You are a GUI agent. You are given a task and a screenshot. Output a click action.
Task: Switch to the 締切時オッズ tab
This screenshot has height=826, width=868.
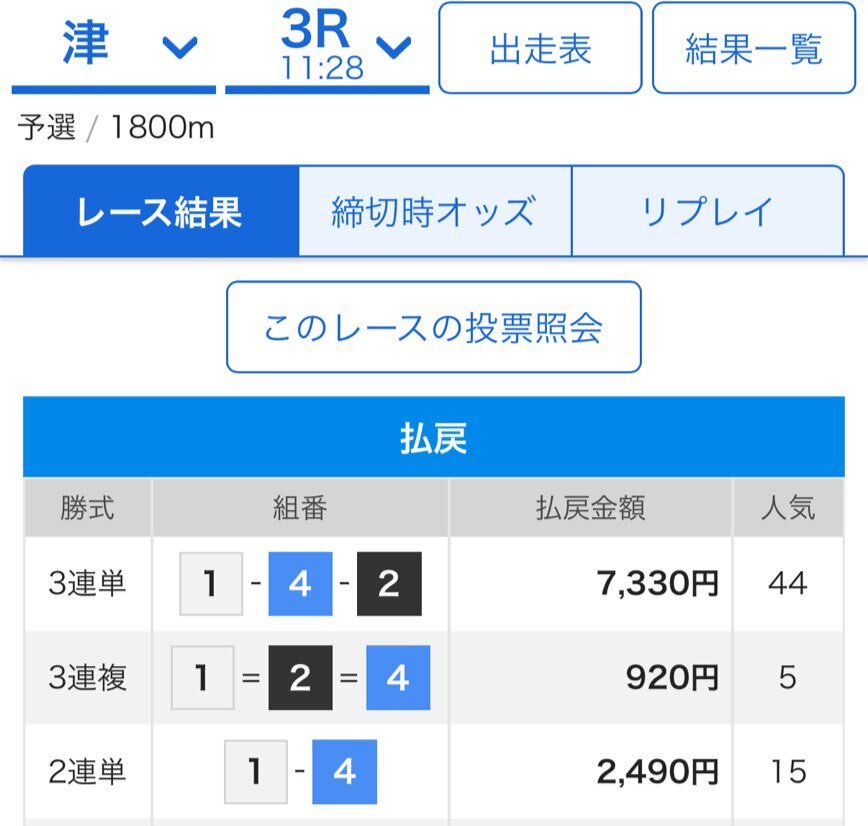434,212
